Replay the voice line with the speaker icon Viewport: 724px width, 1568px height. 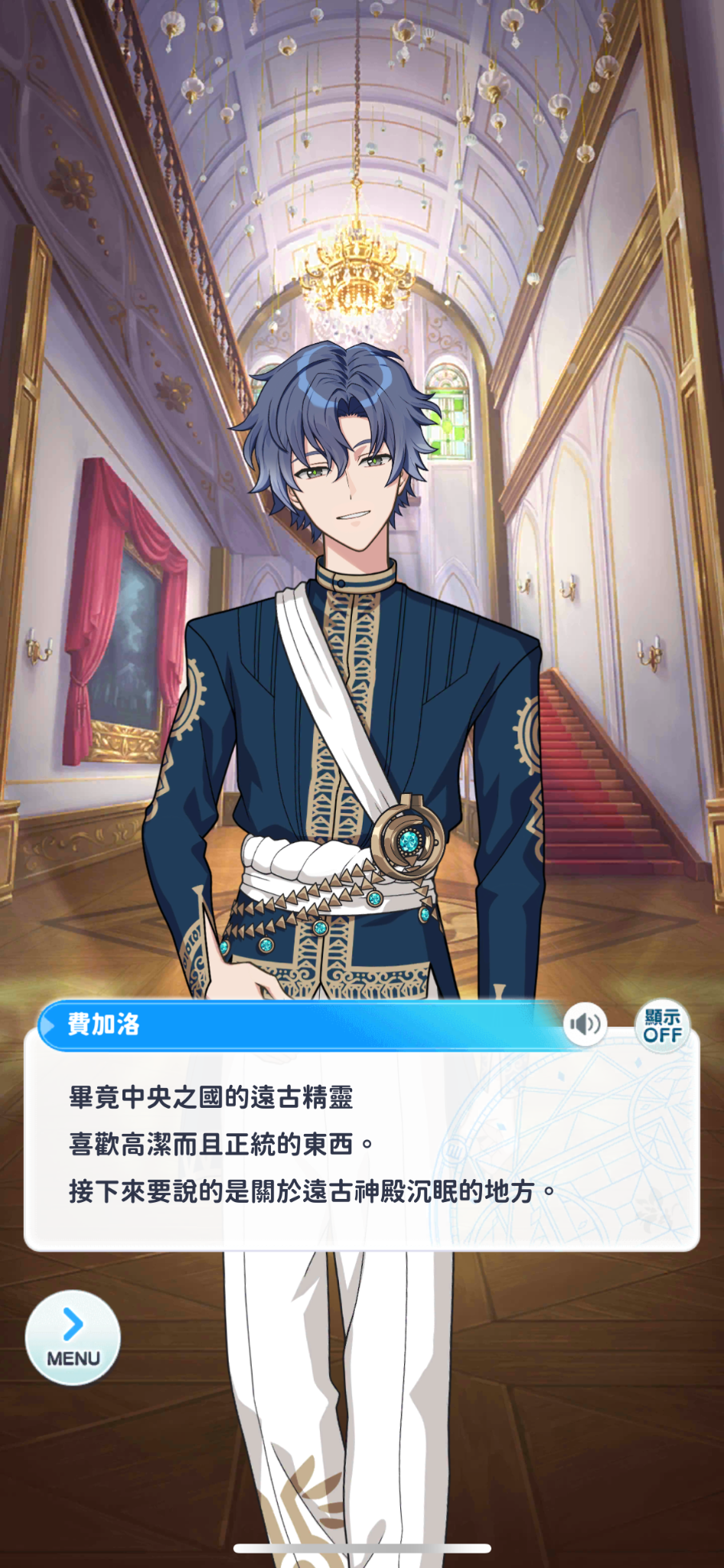coord(585,1024)
